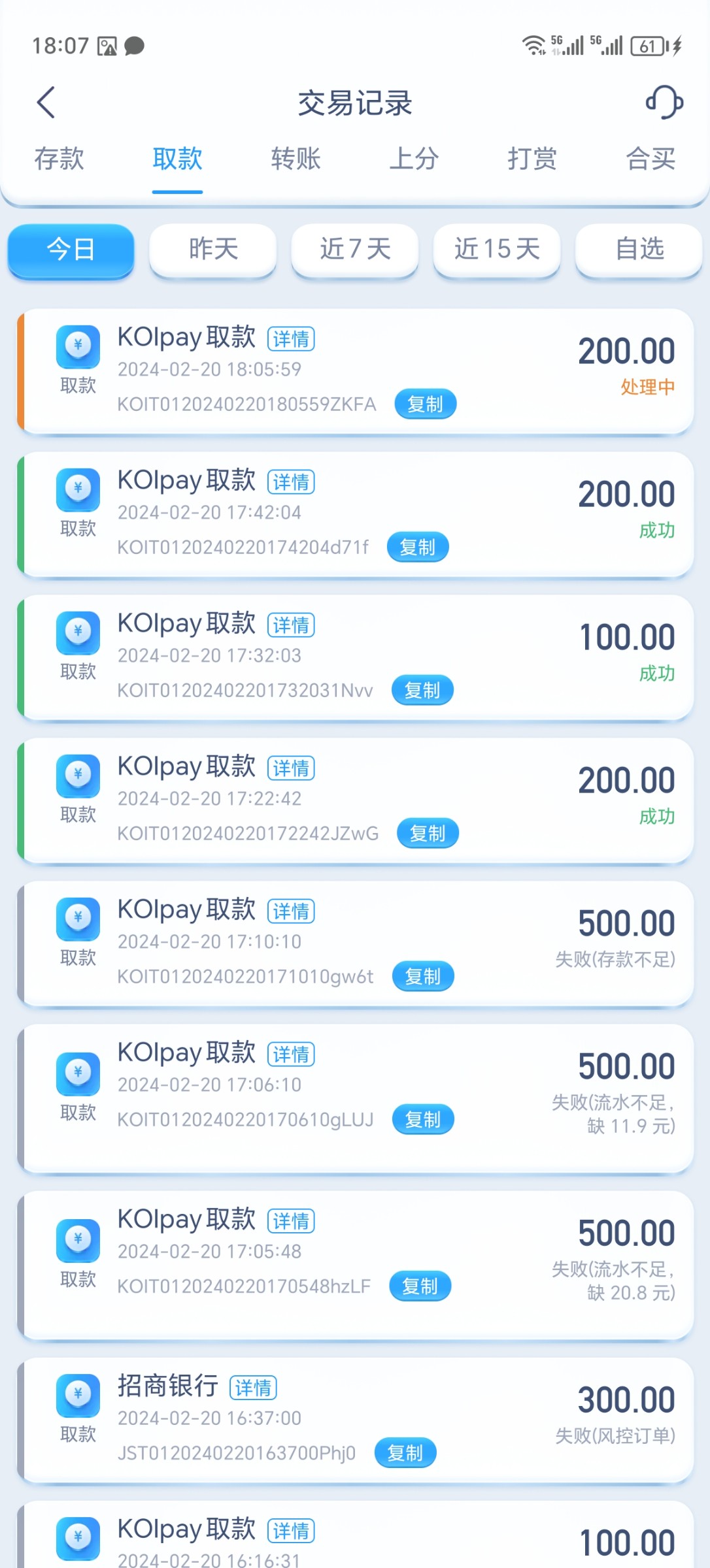710x1568 pixels.
Task: Open 详情 for the 18:05:59 withdrawal
Action: click(291, 338)
